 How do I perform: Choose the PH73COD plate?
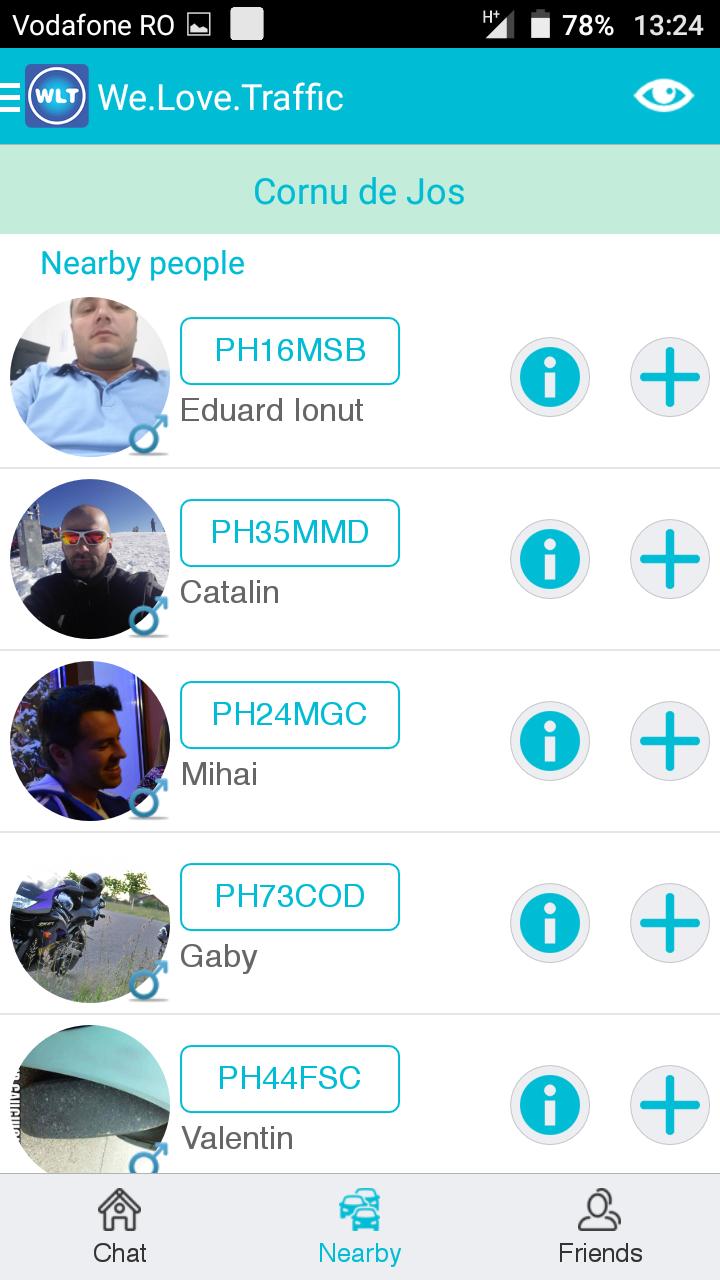290,897
